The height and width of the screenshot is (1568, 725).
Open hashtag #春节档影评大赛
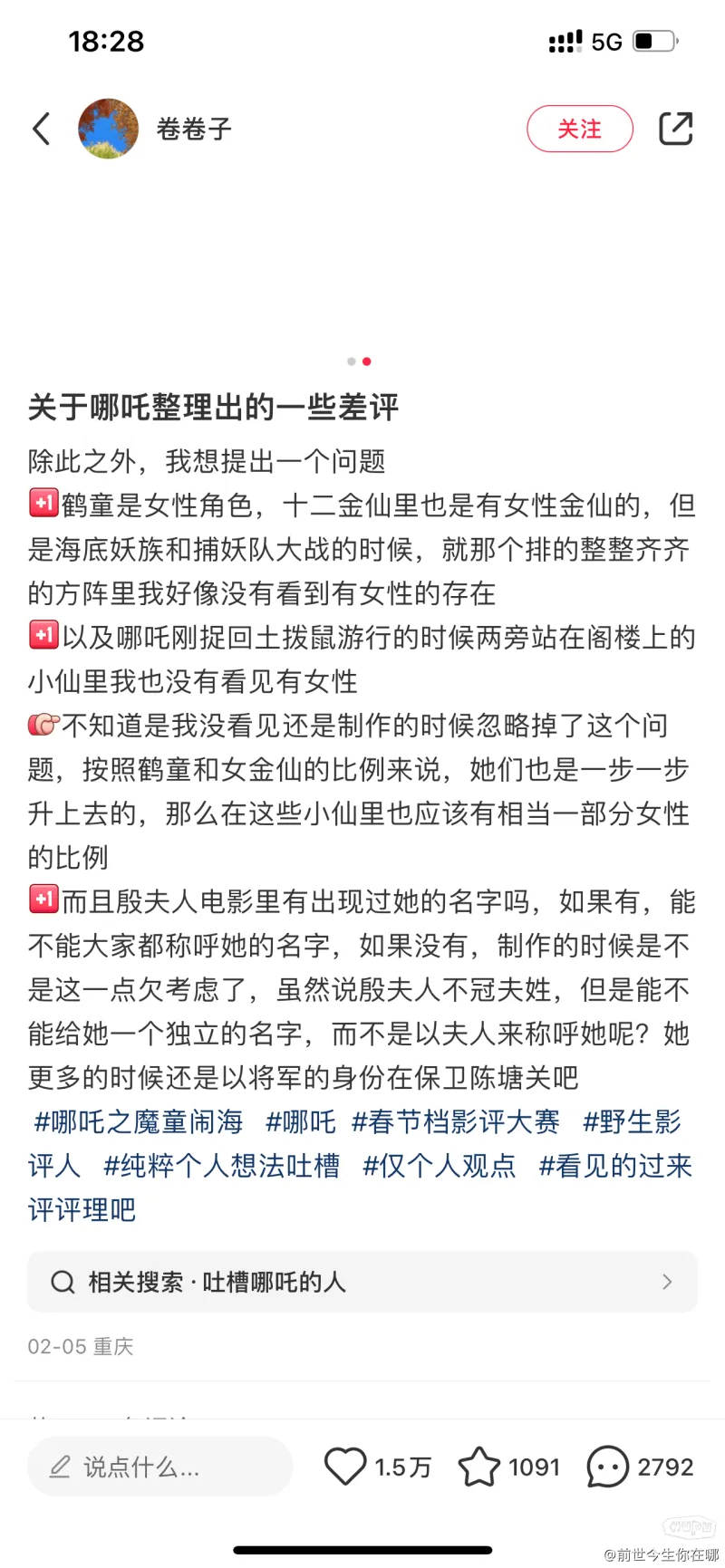(456, 1122)
